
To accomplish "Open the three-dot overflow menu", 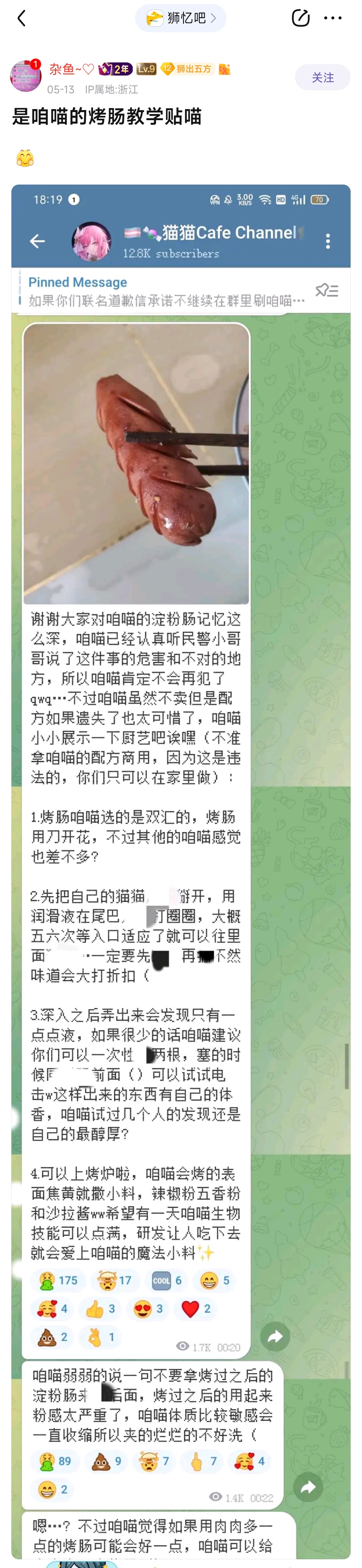I will [333, 18].
